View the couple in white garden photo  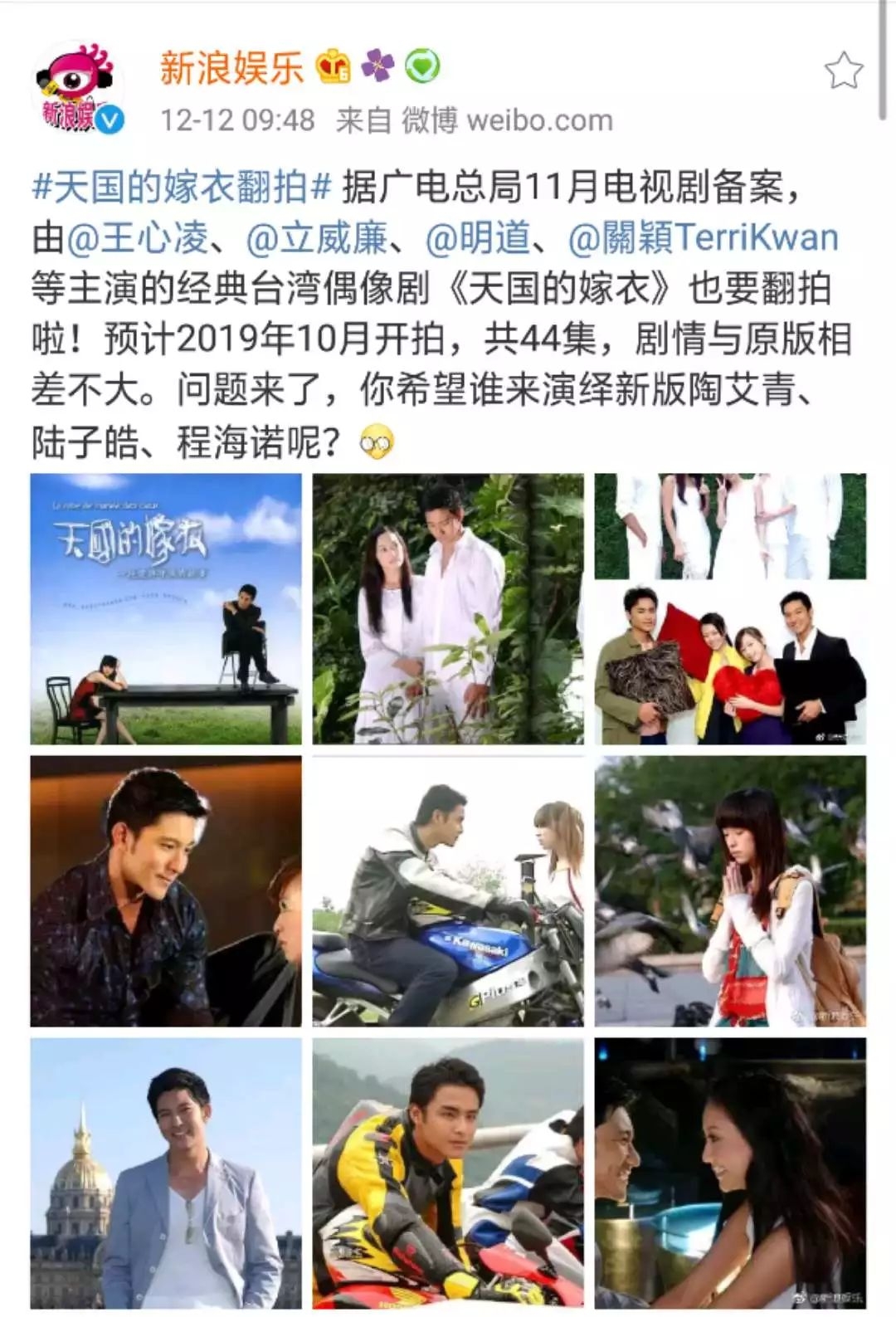448,608
